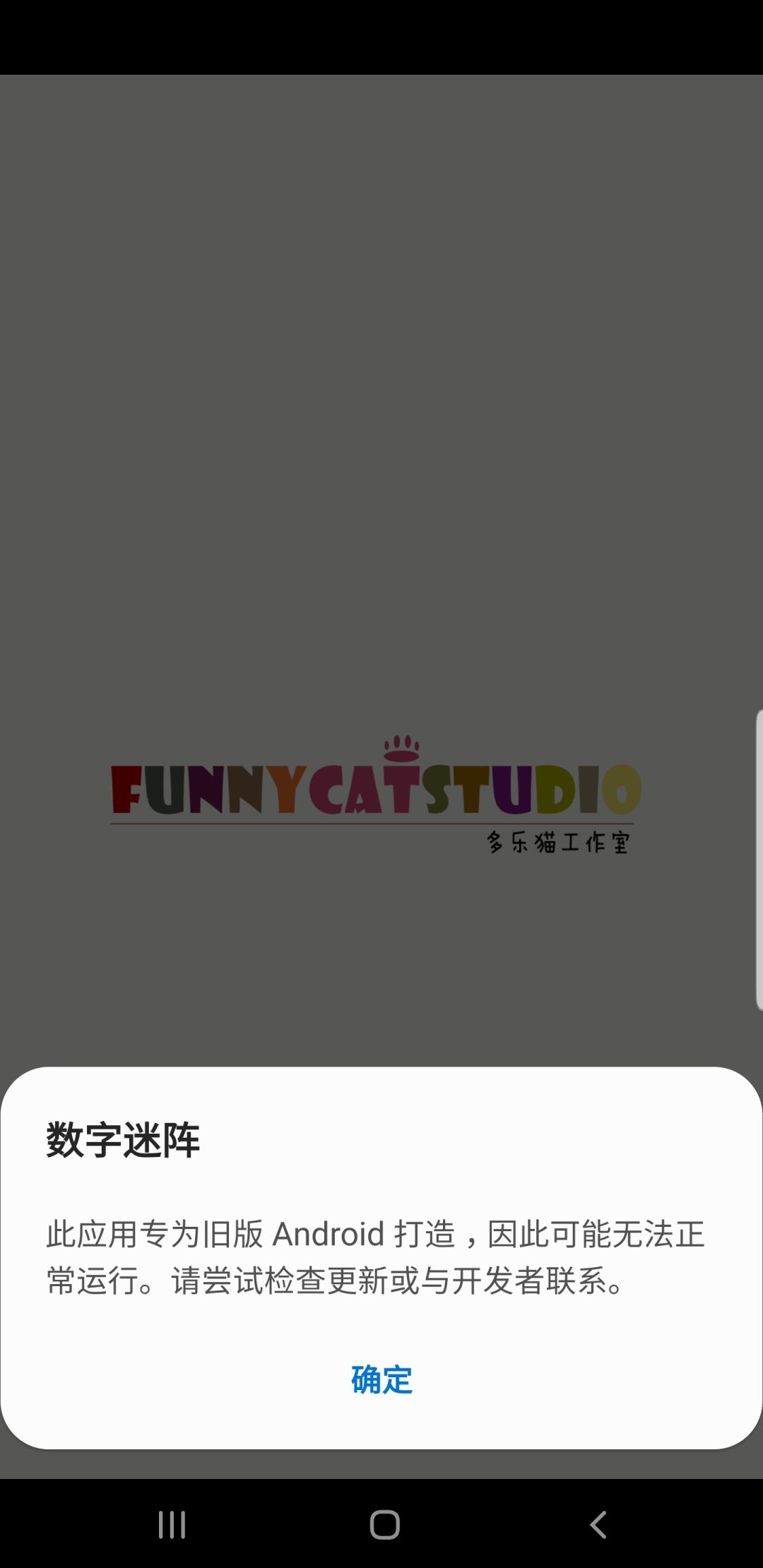Tap the Home icon in navigation bar
Screen dimensions: 763x1568
pos(381,1524)
